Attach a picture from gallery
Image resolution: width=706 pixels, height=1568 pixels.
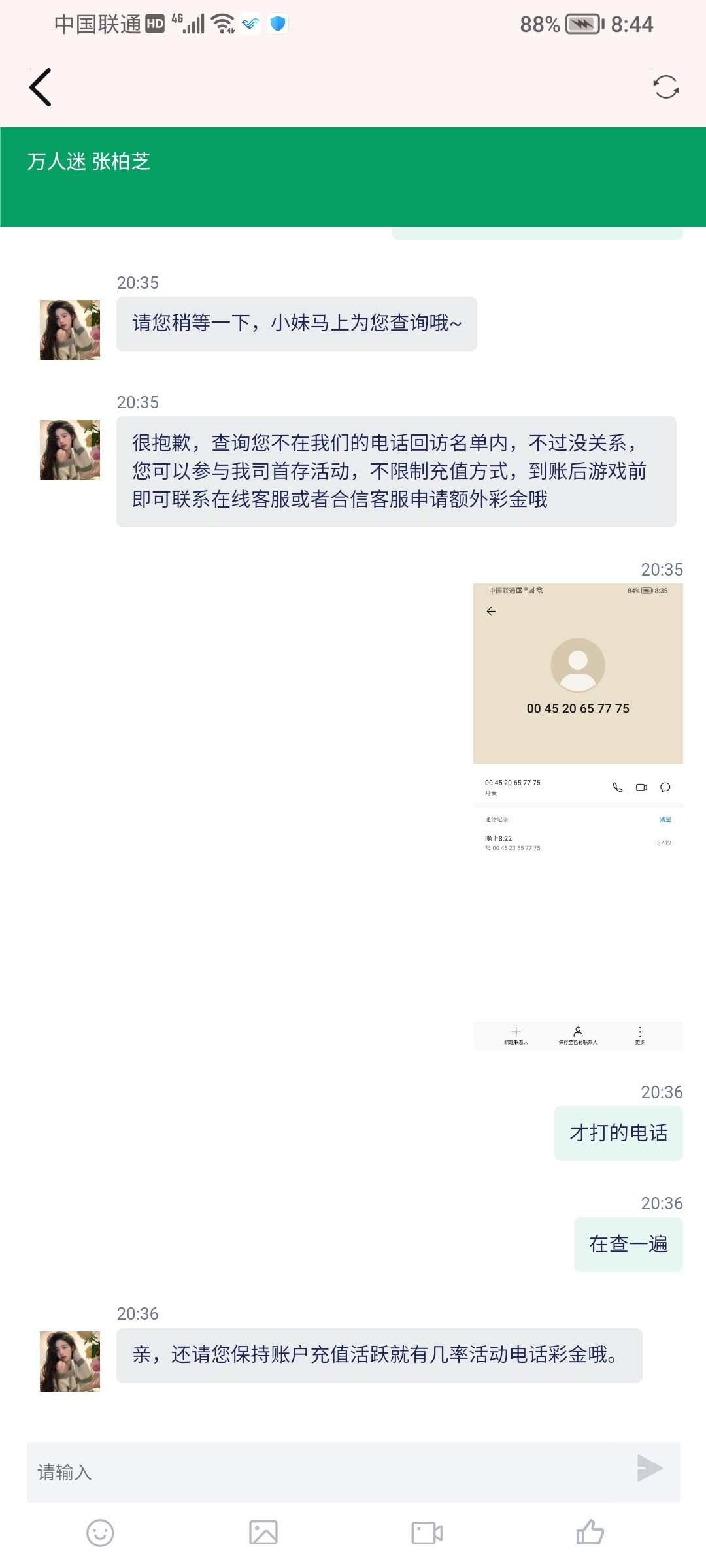point(263,1533)
